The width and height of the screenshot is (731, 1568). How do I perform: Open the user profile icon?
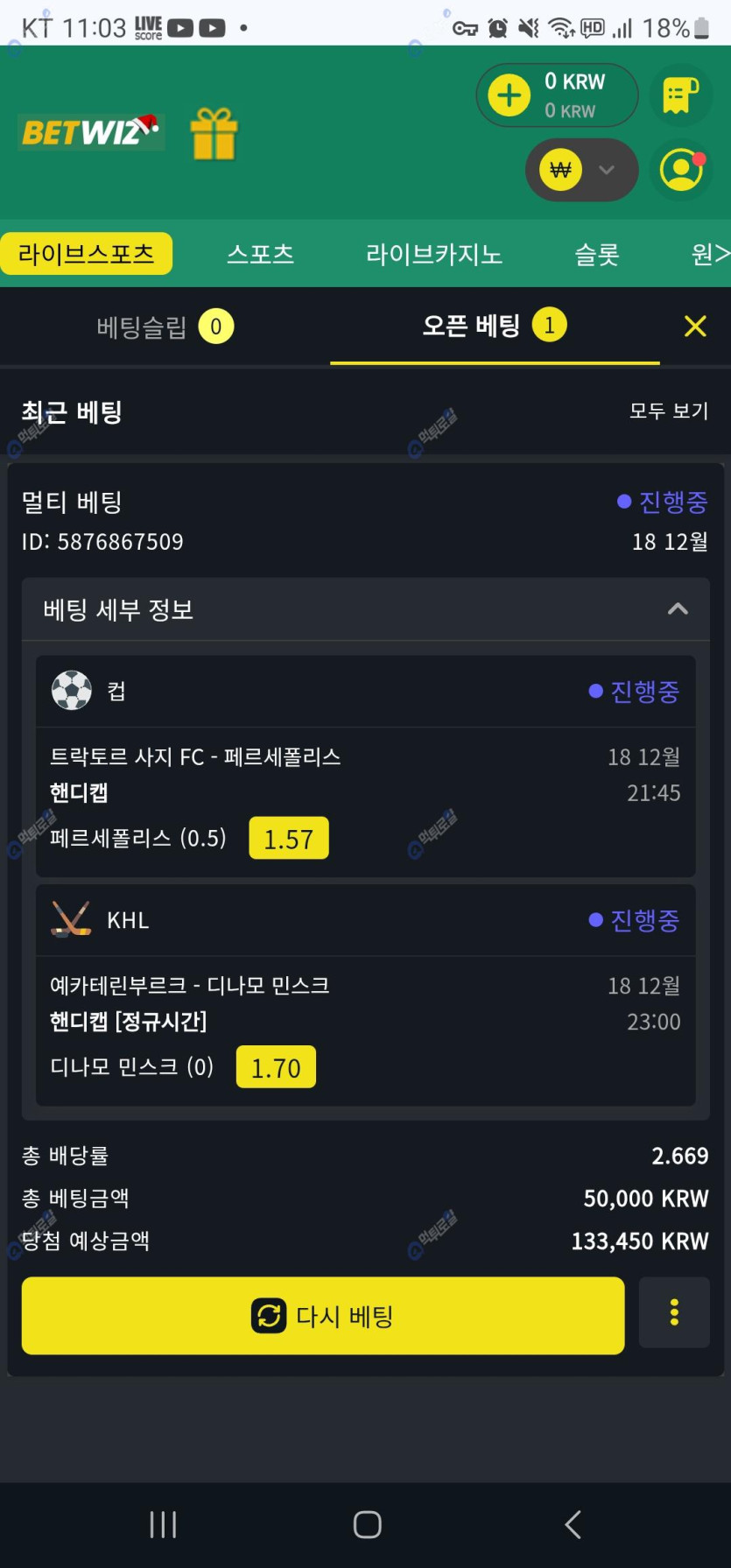(x=682, y=170)
